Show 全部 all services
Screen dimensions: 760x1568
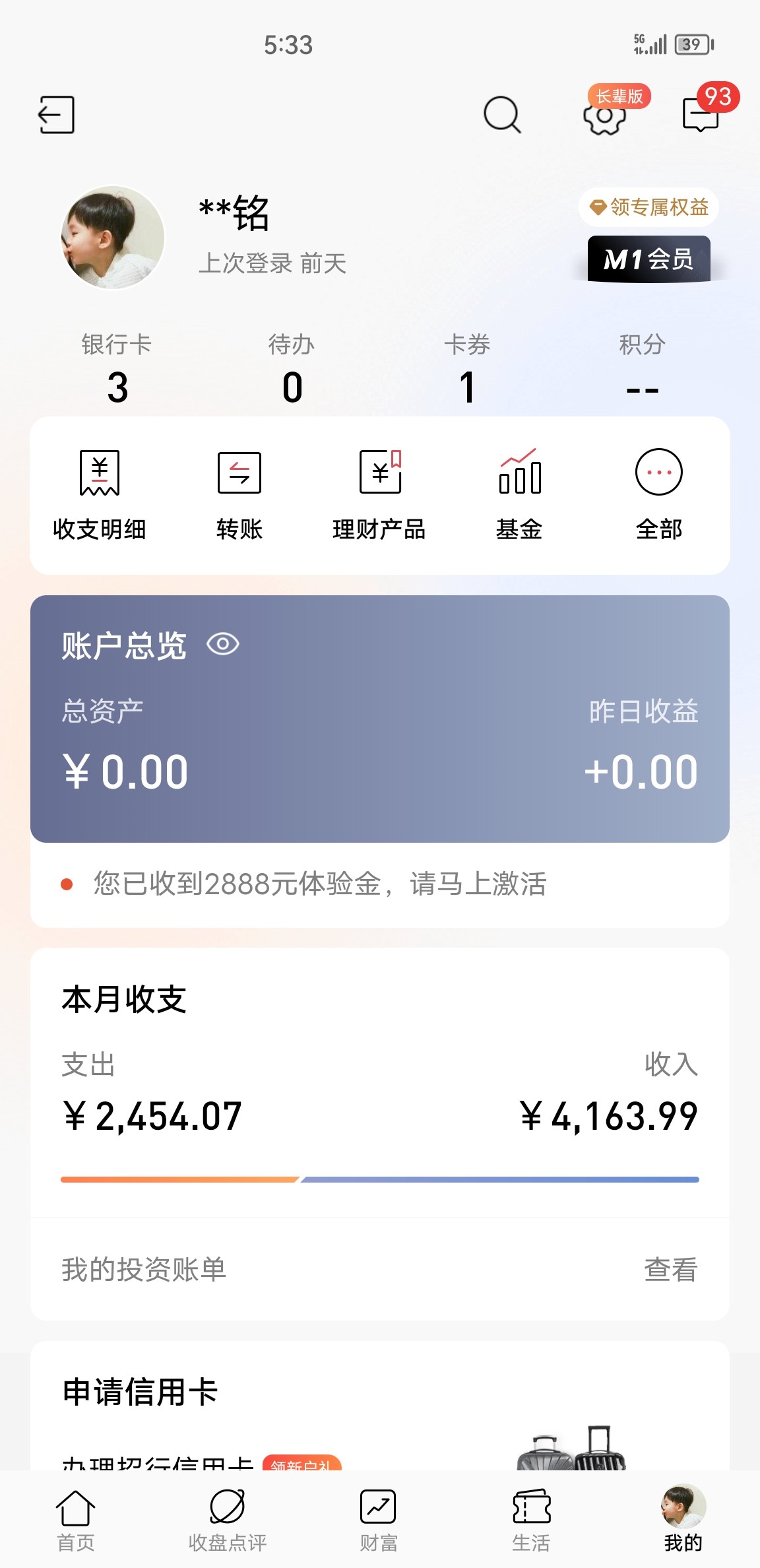658,495
